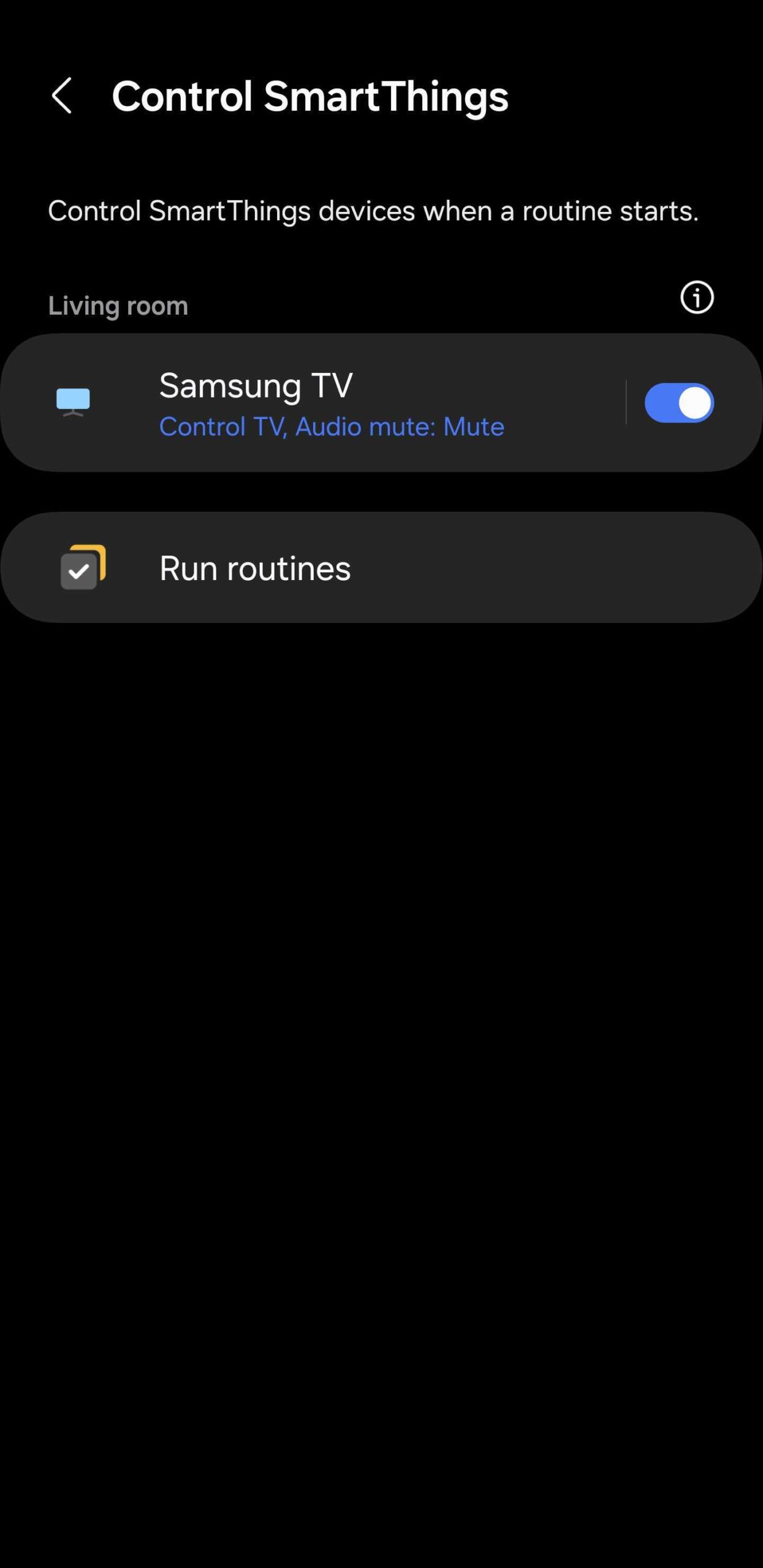Viewport: 763px width, 1568px height.
Task: Open the Living room info icon
Action: [697, 298]
